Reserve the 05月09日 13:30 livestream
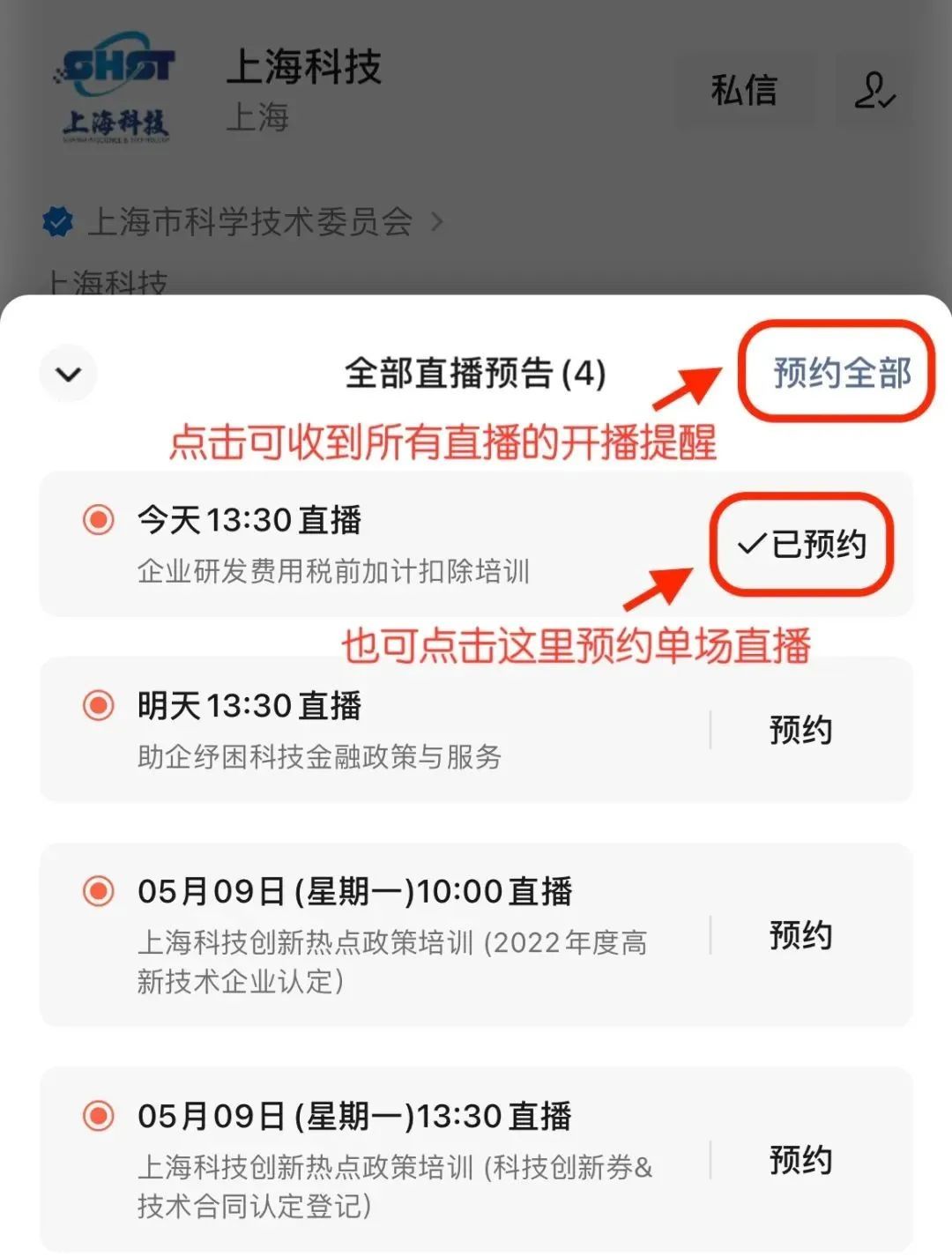This screenshot has height=1256, width=952. (800, 1159)
